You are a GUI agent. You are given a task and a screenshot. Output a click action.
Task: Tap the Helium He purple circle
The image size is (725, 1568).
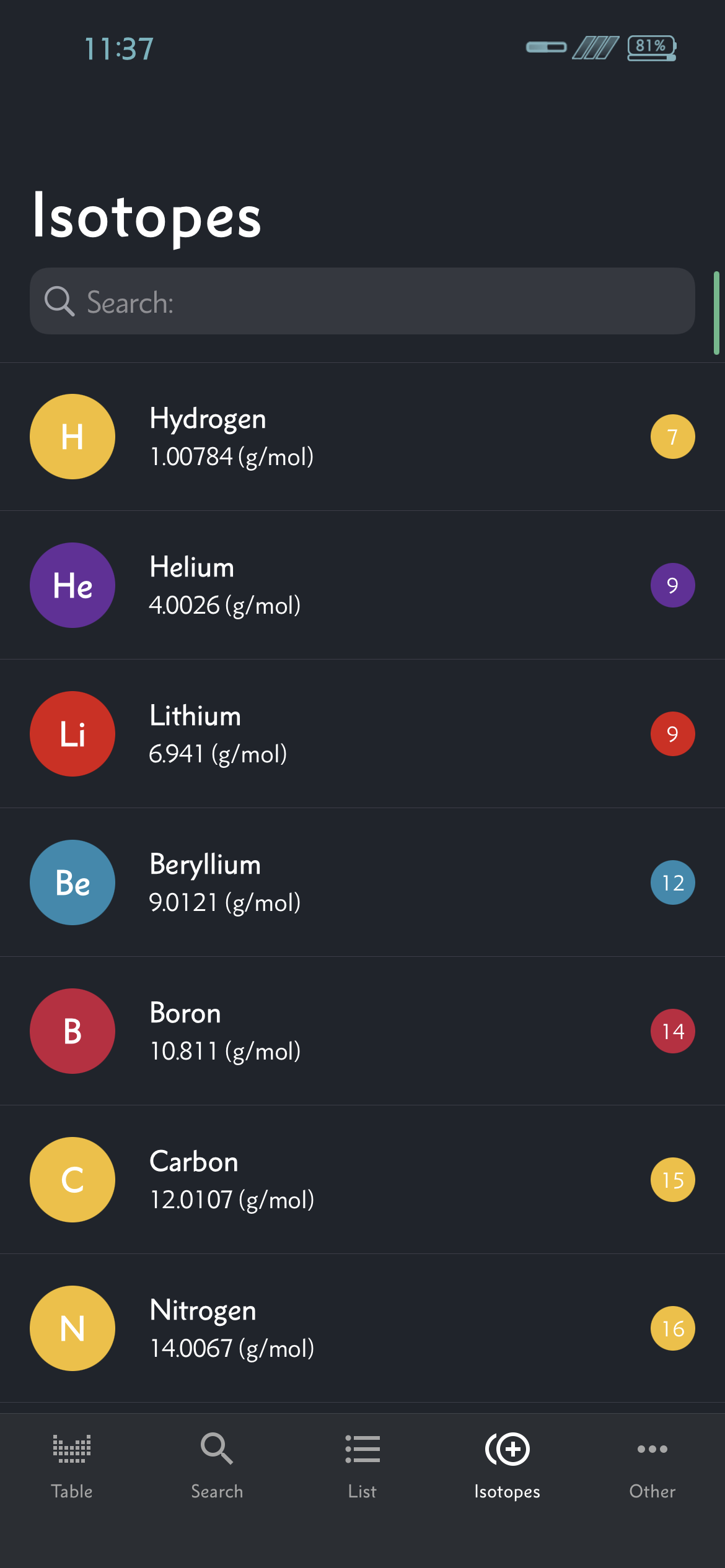click(x=72, y=585)
